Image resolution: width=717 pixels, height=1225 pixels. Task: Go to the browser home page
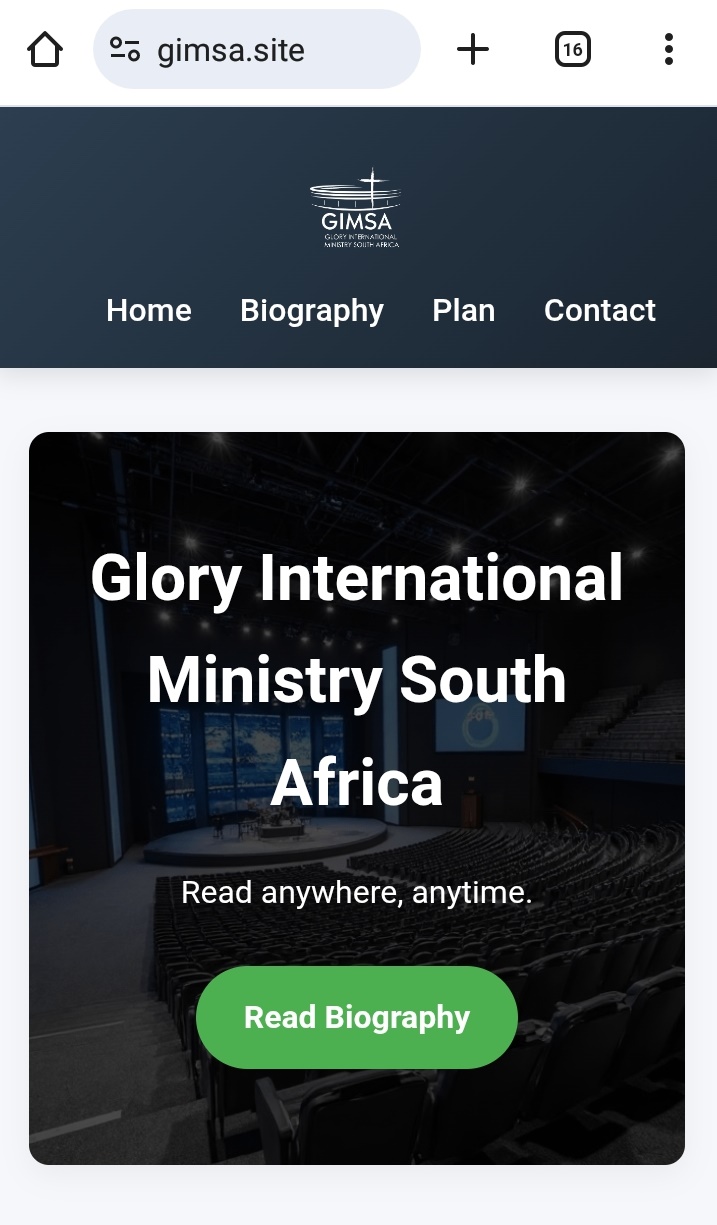(45, 50)
